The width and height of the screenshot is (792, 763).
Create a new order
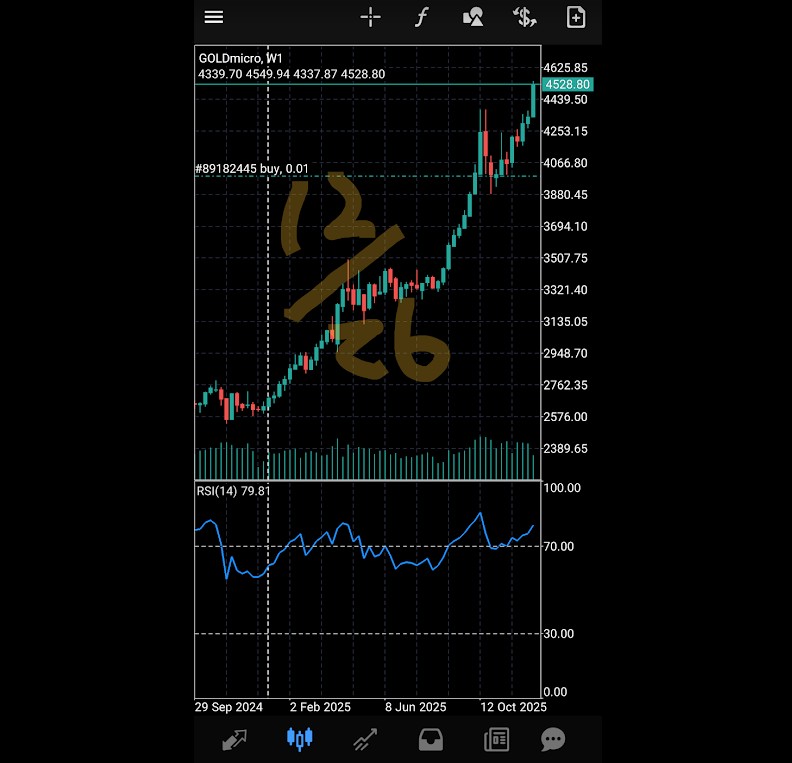click(575, 17)
